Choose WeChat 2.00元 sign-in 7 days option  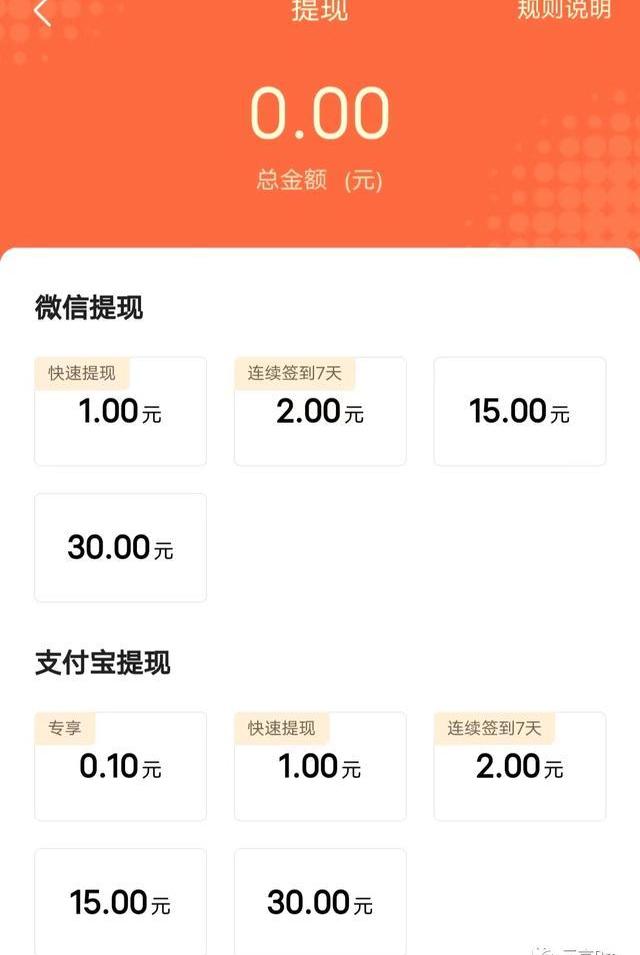click(320, 411)
